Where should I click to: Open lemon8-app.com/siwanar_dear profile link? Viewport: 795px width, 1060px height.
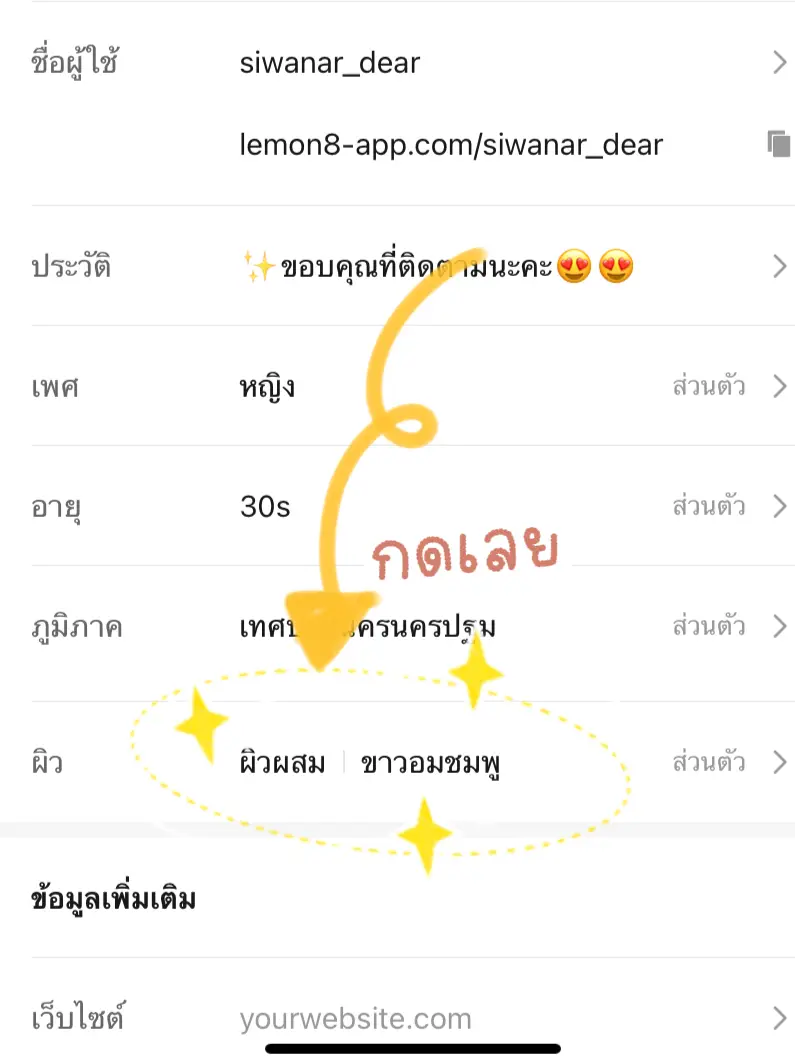(x=450, y=144)
